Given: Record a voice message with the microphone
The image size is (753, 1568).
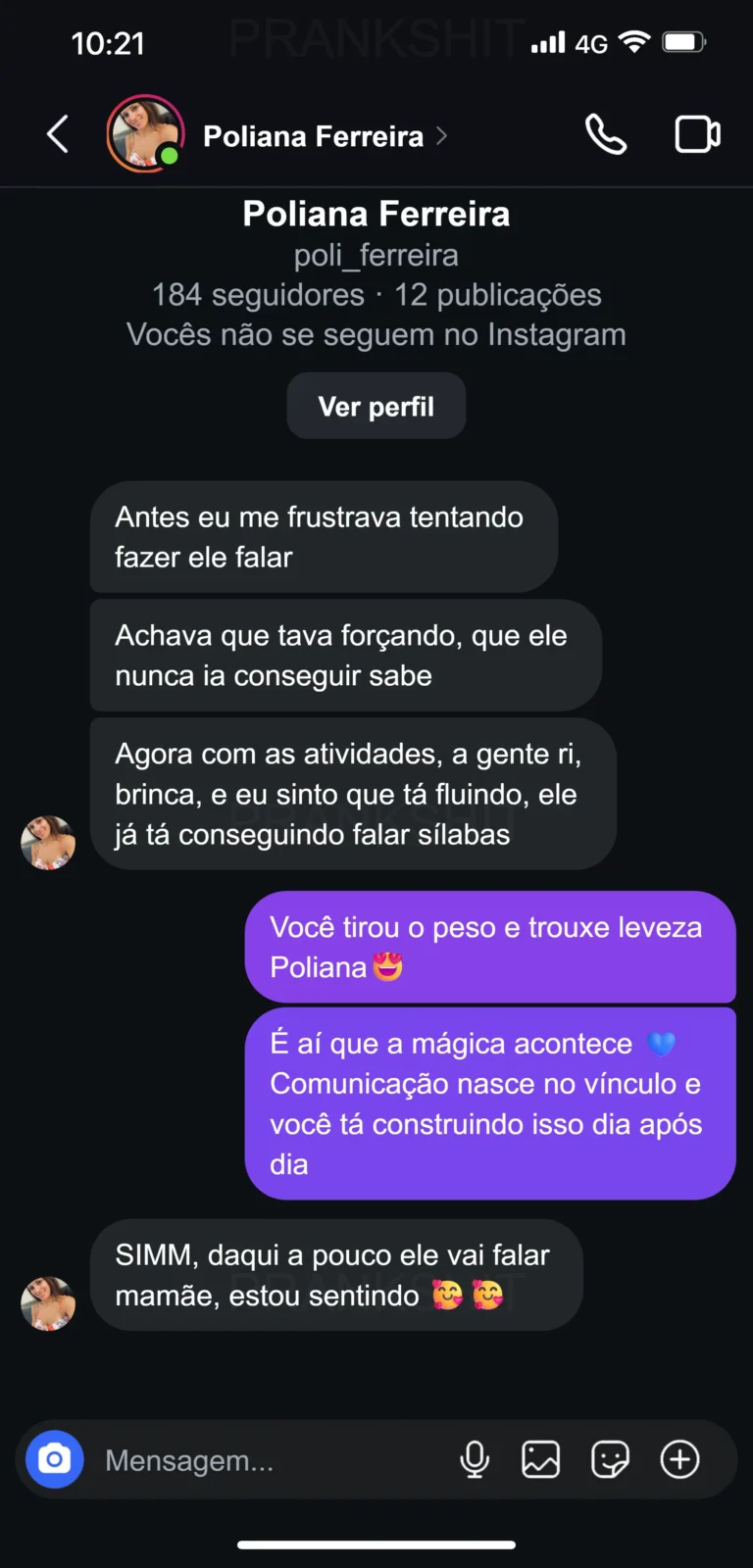Looking at the screenshot, I should (x=475, y=1459).
